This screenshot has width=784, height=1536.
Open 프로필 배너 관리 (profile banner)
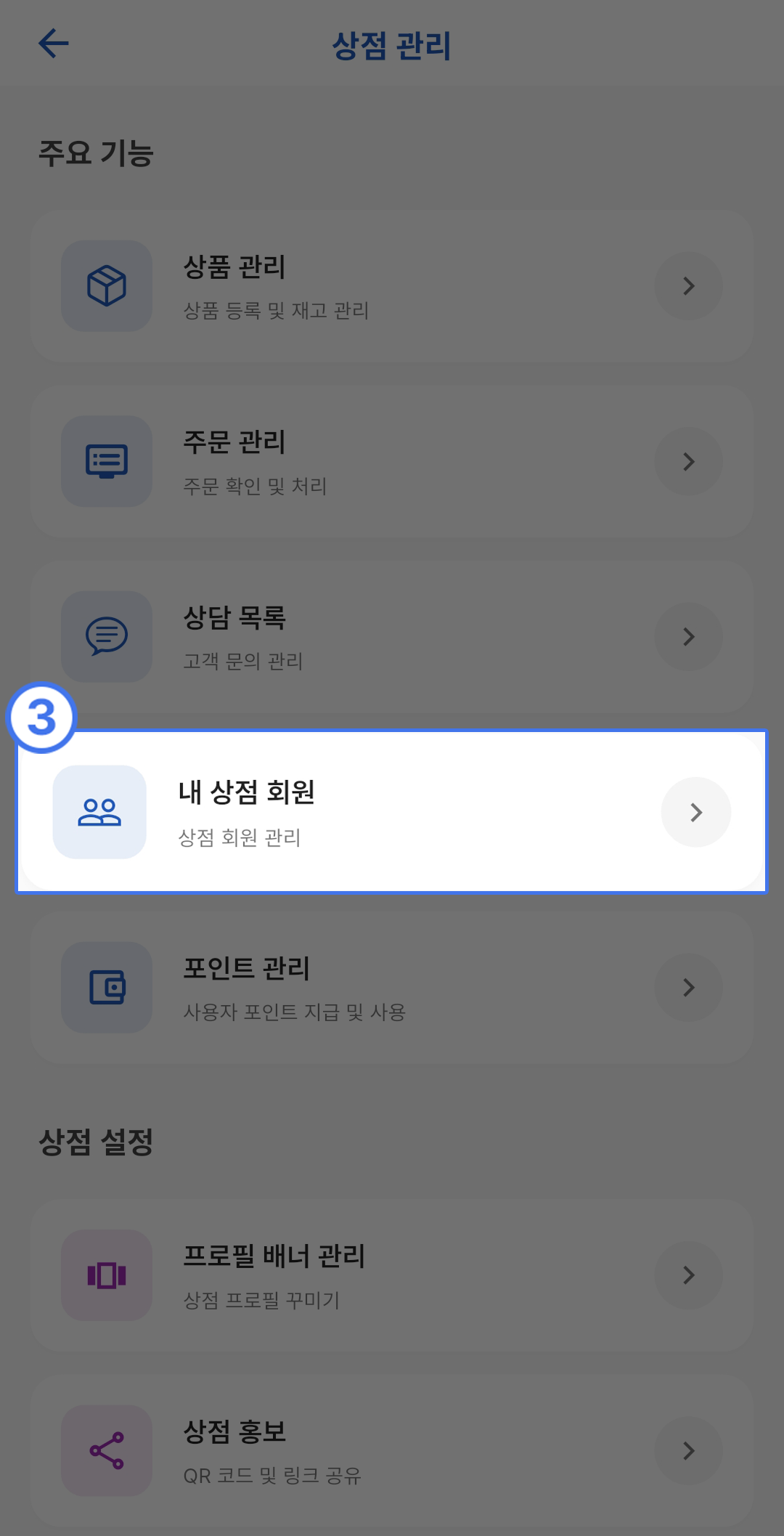tap(392, 1275)
